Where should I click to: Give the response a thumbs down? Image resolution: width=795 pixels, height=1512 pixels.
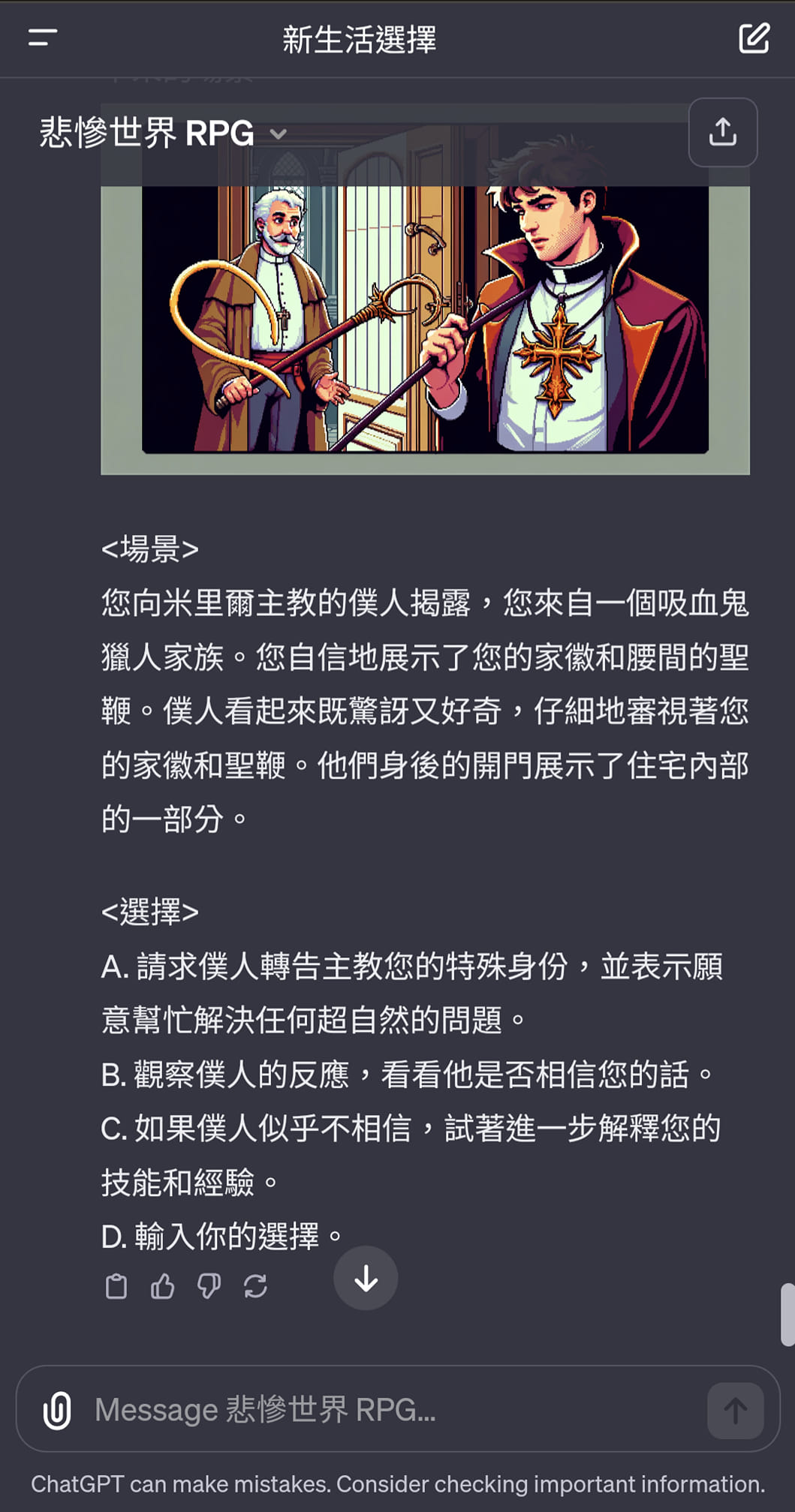point(209,1286)
